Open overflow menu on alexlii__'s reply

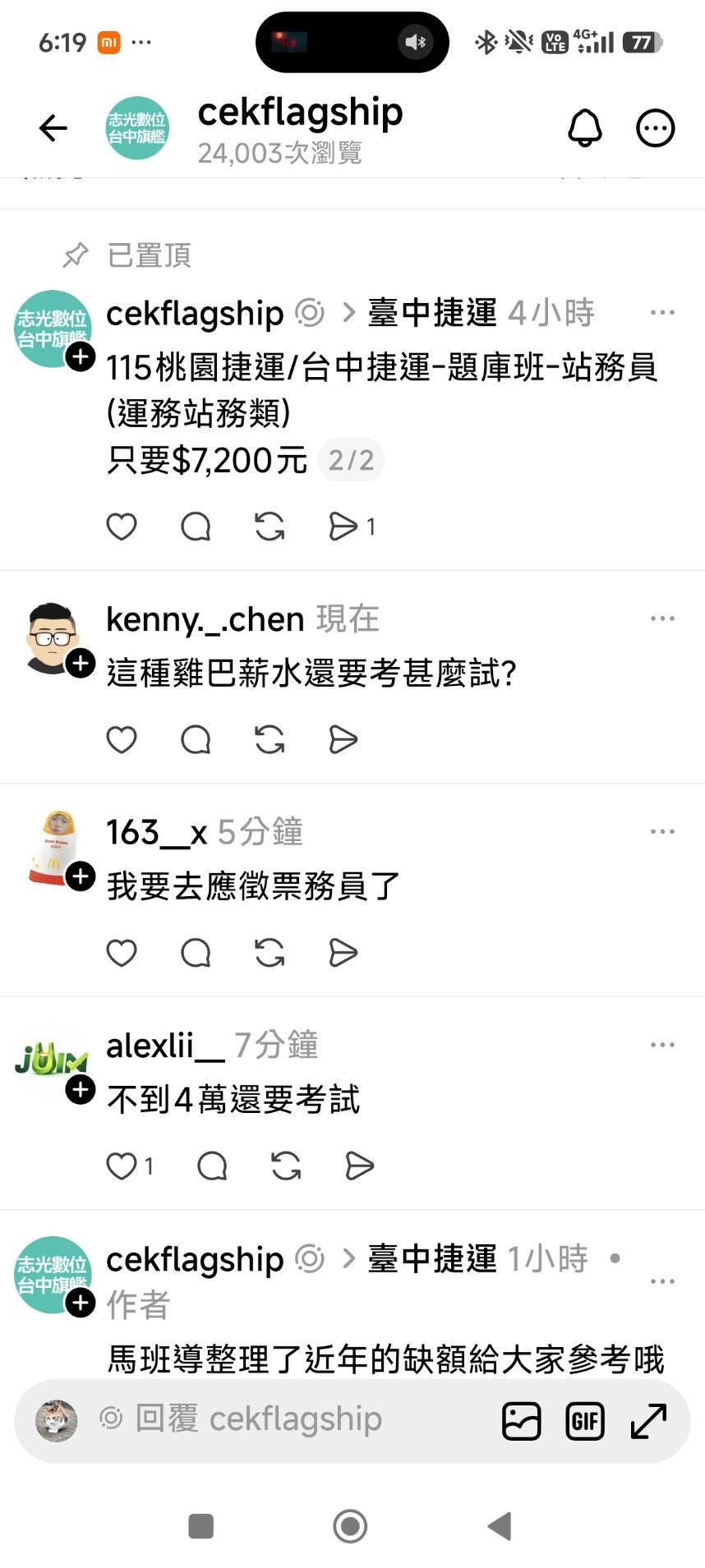661,1045
